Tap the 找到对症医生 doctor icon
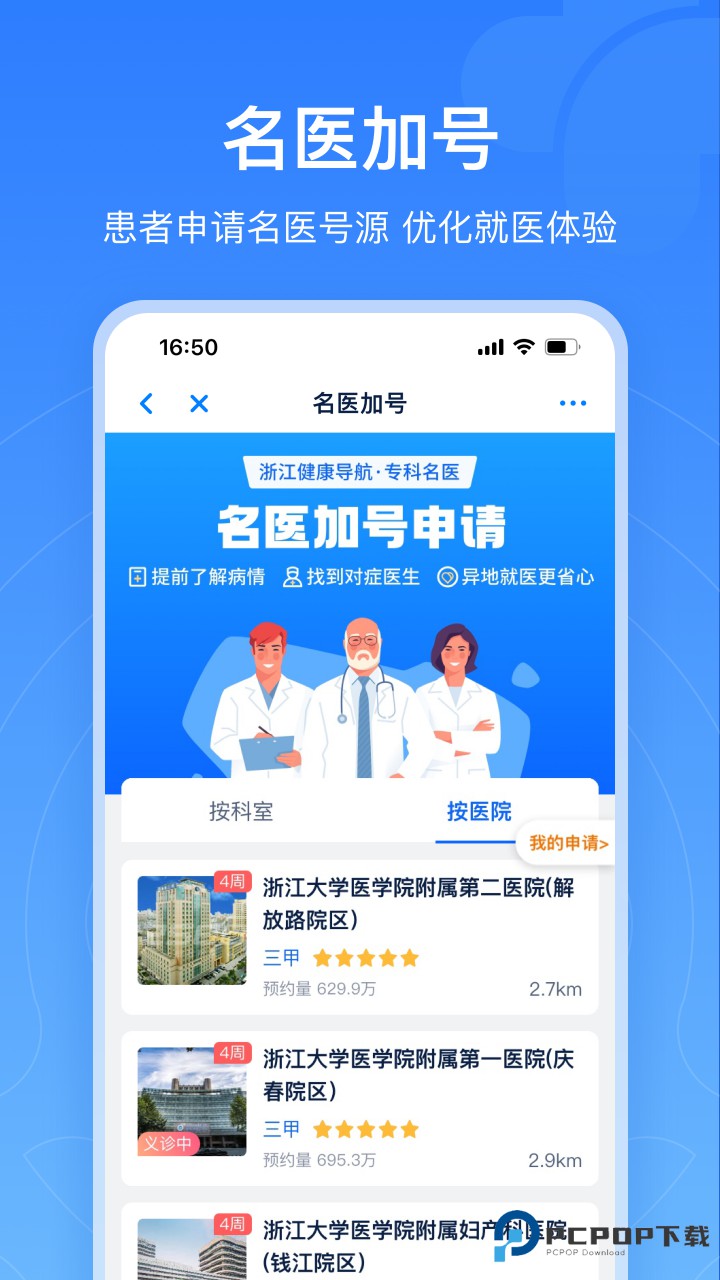Screen dimensions: 720x1280 coord(294,577)
